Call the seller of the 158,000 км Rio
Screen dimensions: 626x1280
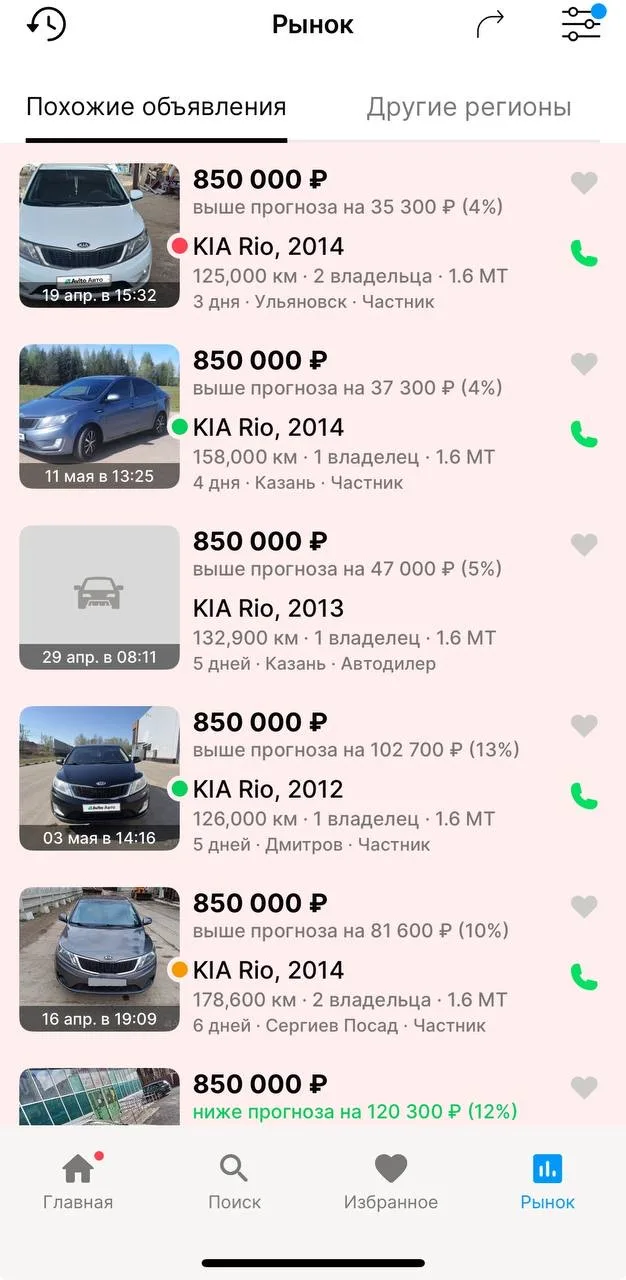point(584,434)
